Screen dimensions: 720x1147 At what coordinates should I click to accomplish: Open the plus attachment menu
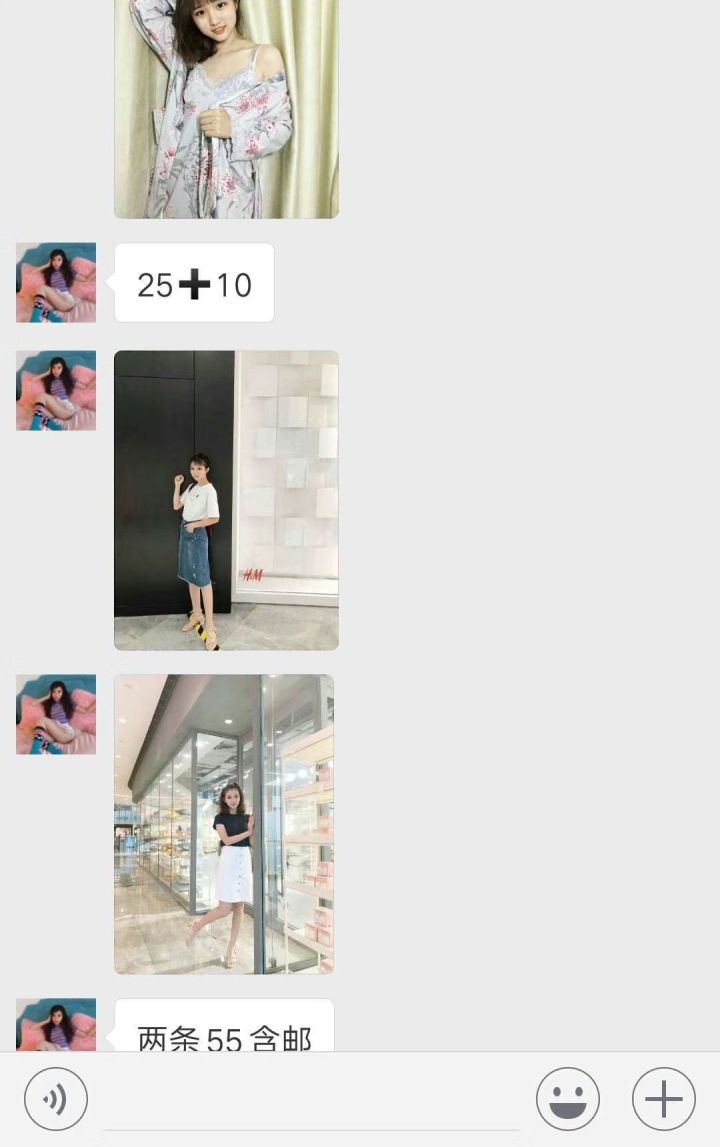point(664,1099)
